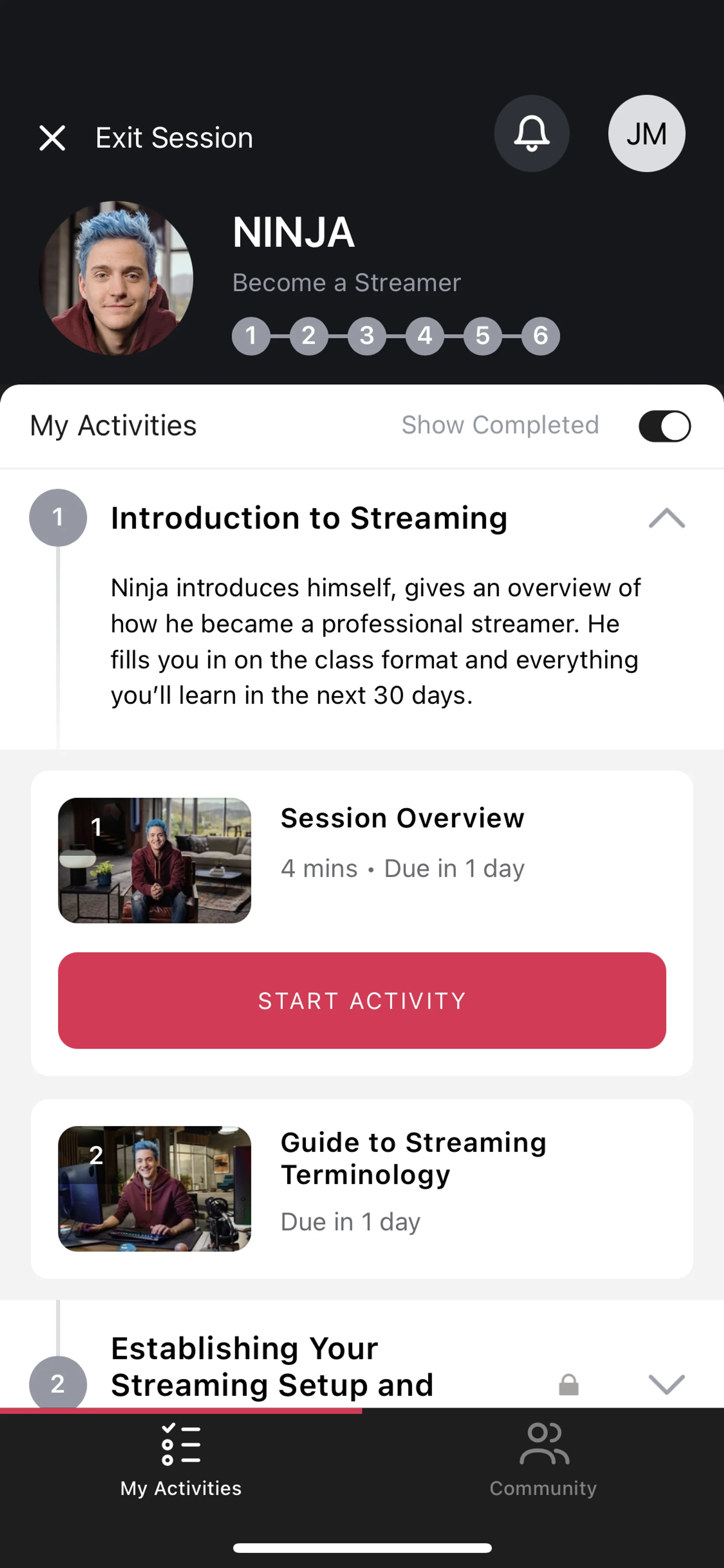Select step 6 in the progress tracker
The width and height of the screenshot is (724, 1568).
[540, 335]
